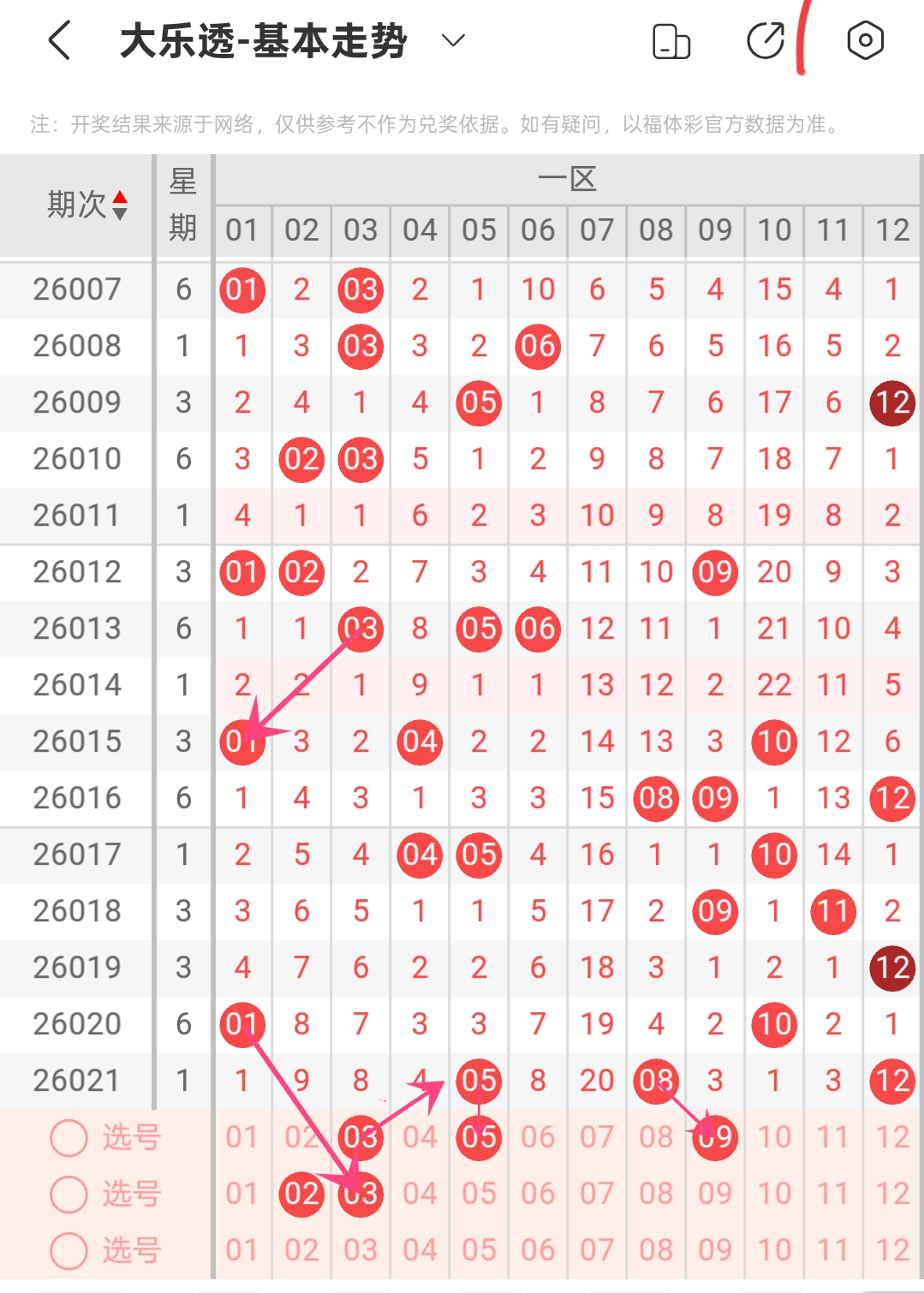
Task: Deselect the picked number 09 in 选号 area
Action: [x=715, y=1137]
